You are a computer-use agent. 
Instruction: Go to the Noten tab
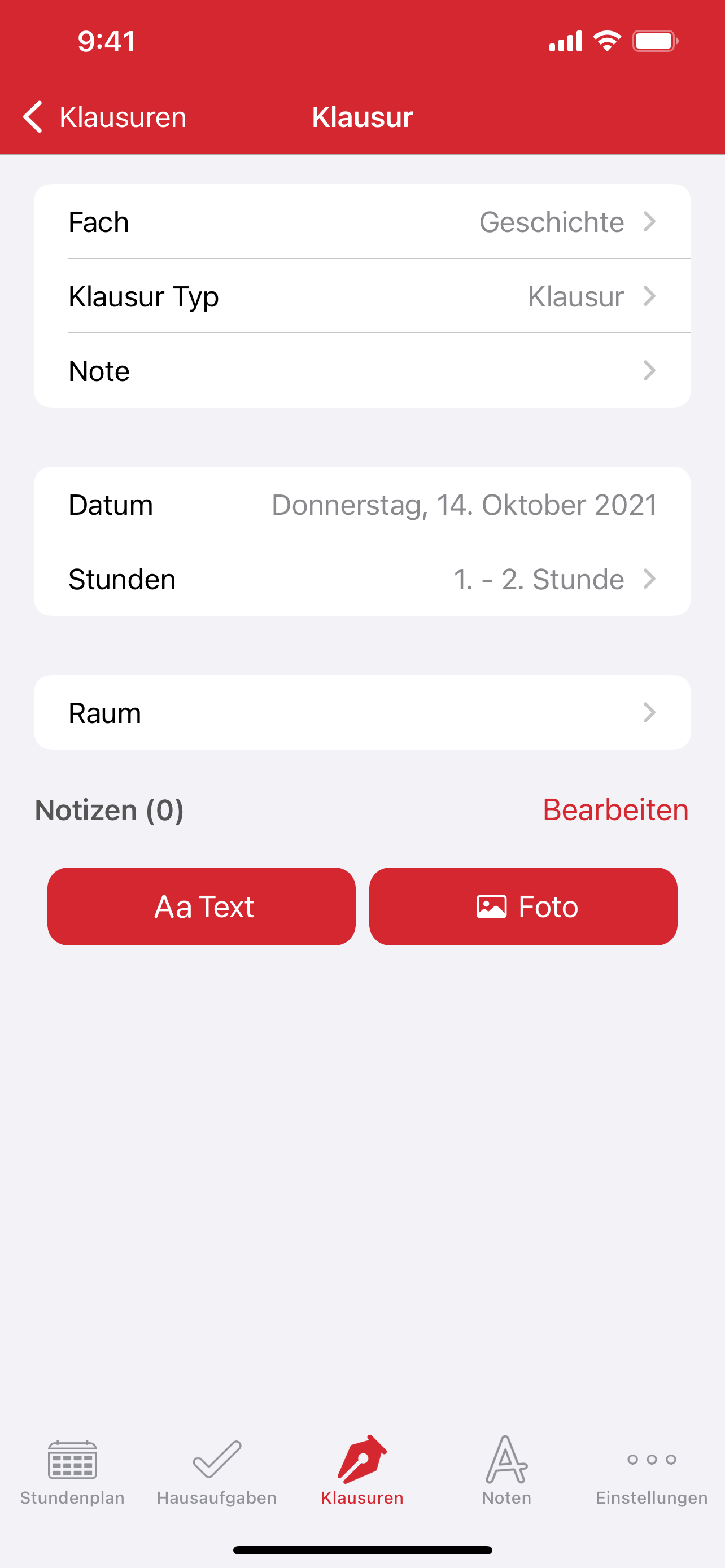[x=506, y=1470]
